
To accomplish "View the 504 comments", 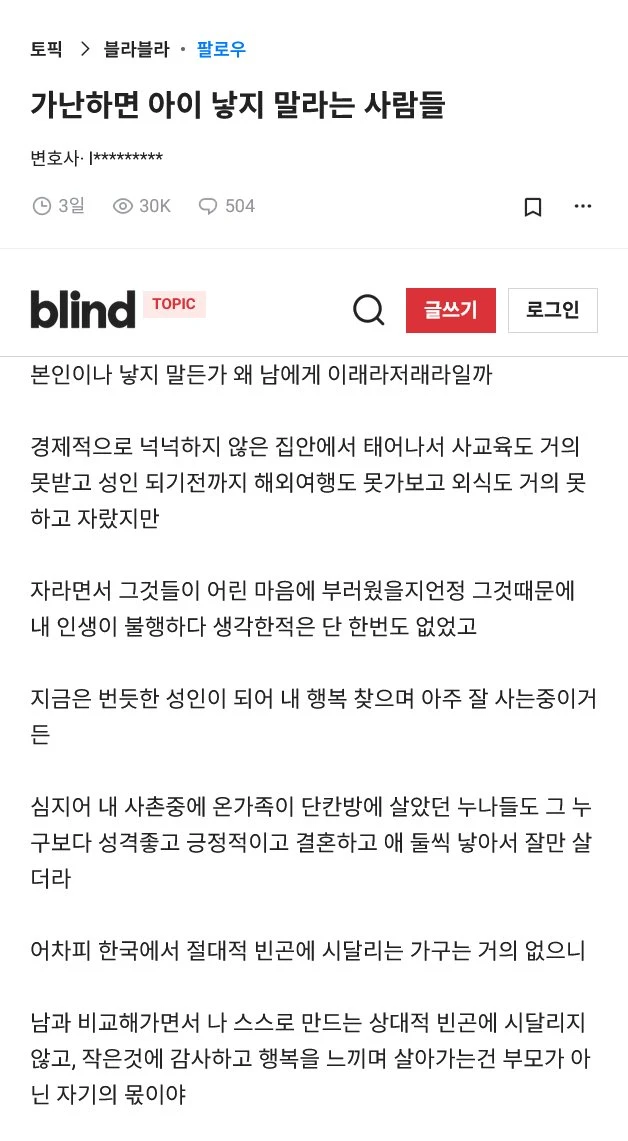I will [x=227, y=206].
